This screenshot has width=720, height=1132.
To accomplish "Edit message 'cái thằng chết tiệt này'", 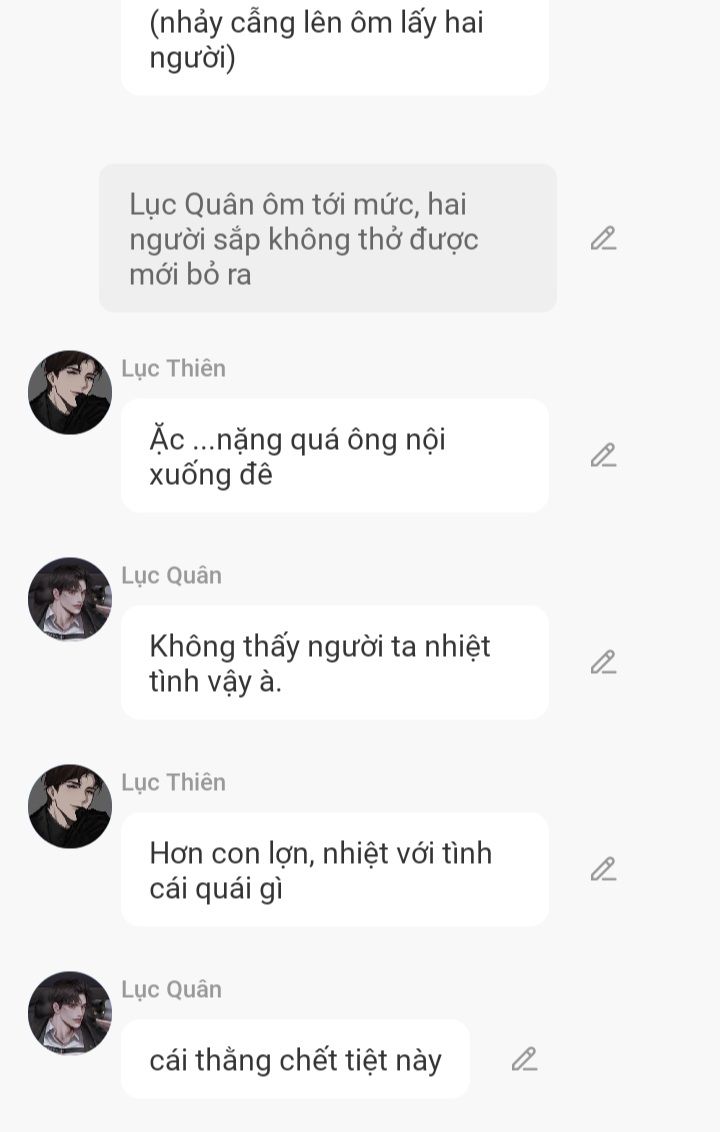I will click(x=524, y=1060).
